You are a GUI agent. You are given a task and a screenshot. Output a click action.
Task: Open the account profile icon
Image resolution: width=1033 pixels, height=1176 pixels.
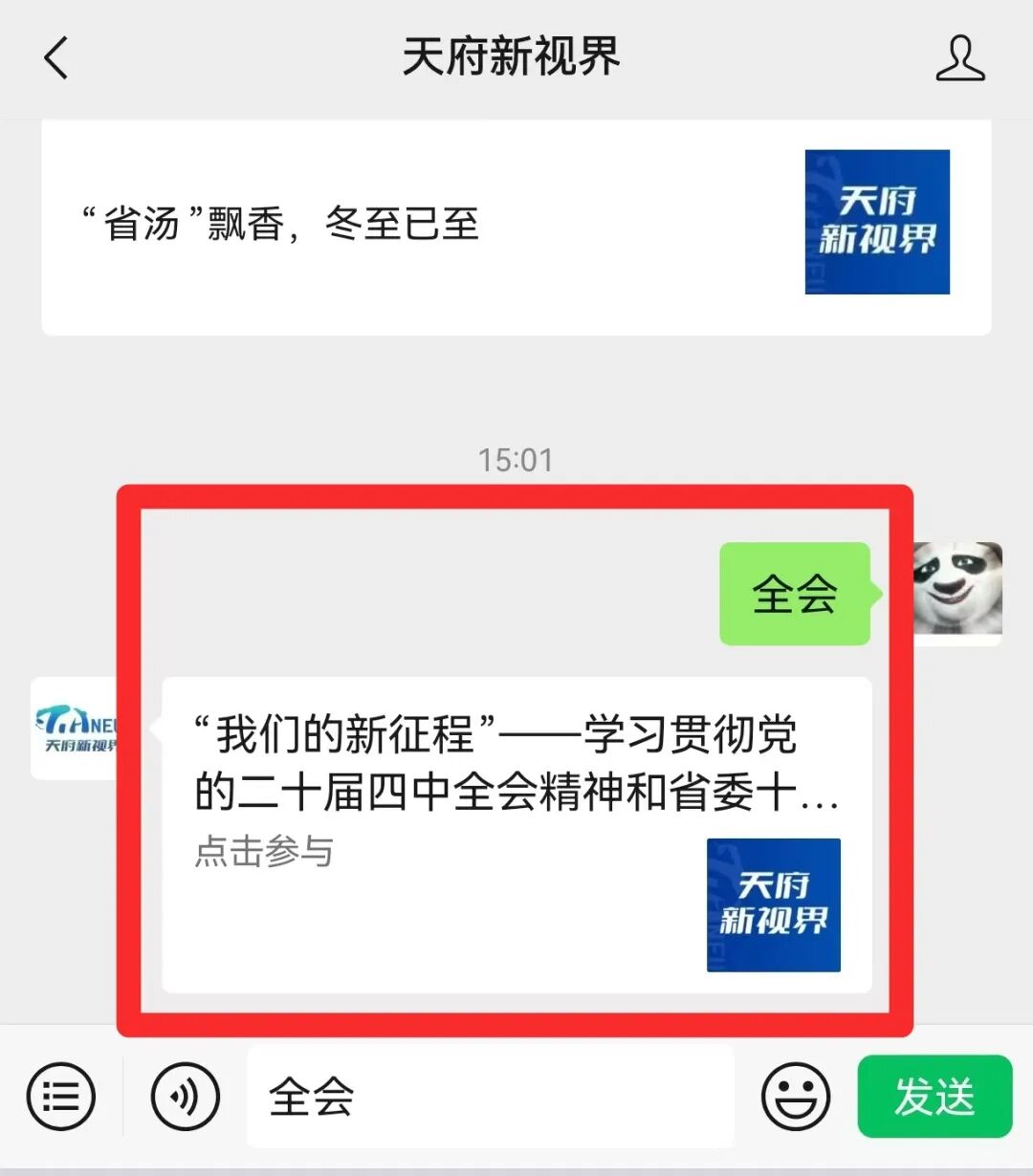pos(959,58)
